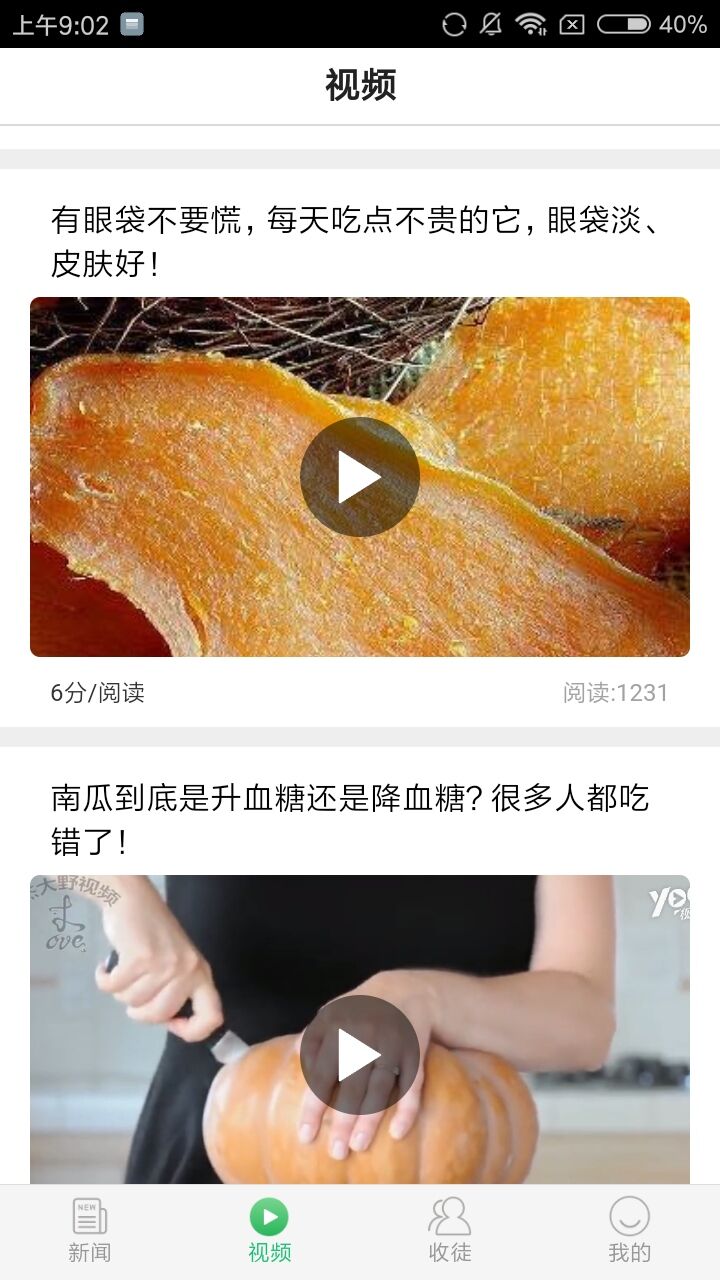Open the pumpkin blood sugar article title

tap(360, 816)
